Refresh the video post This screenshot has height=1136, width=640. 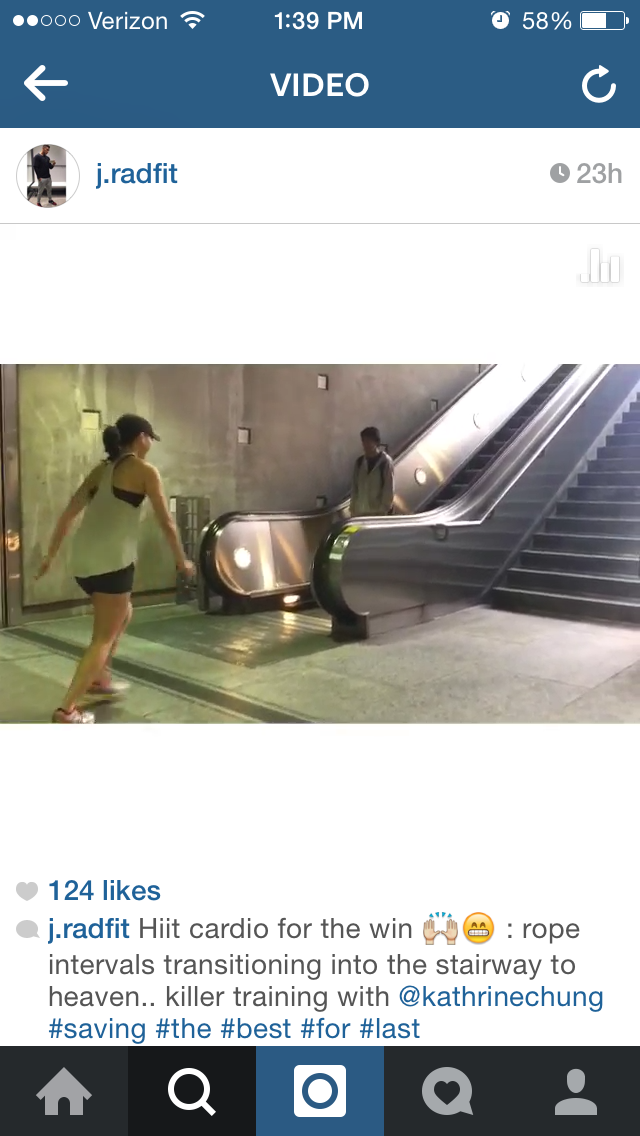[599, 84]
